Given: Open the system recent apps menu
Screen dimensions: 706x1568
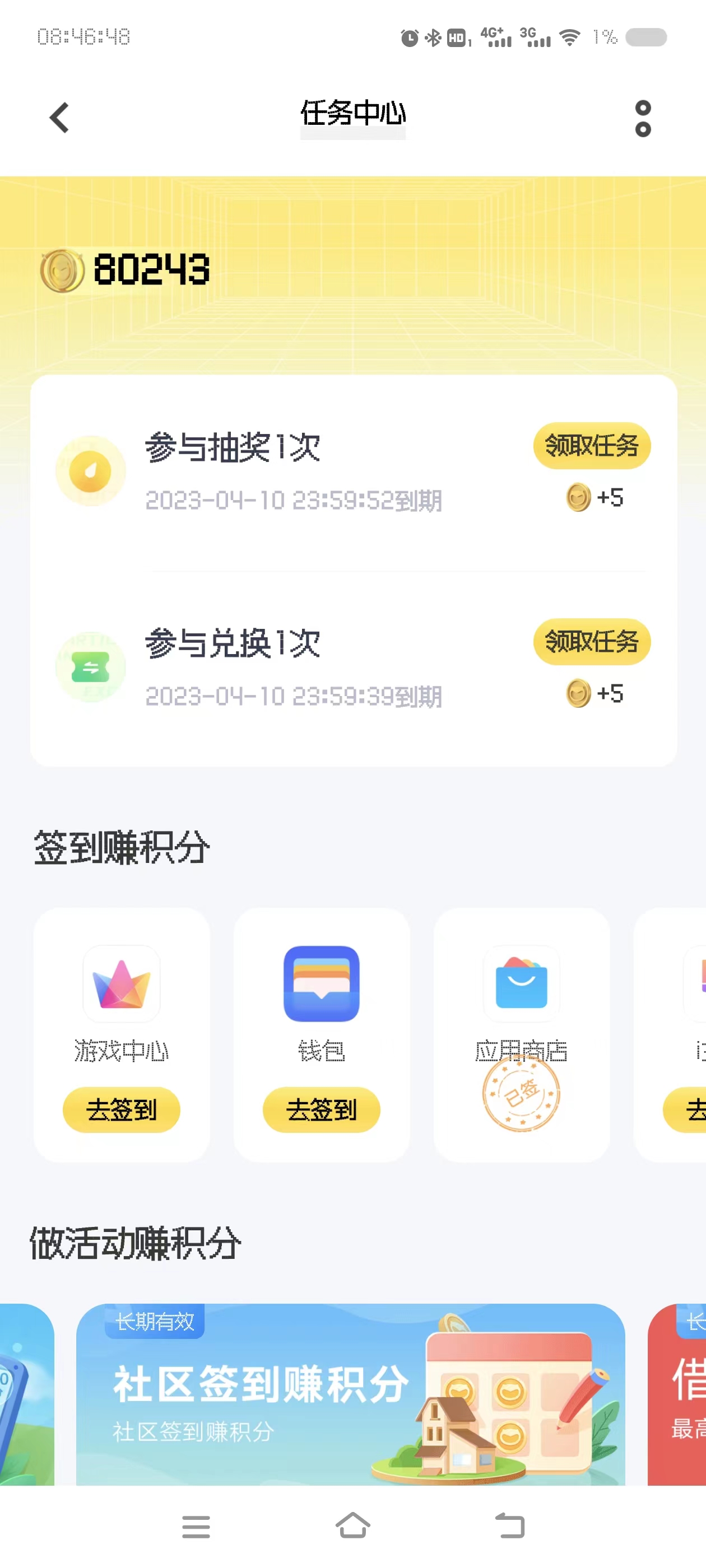Looking at the screenshot, I should (196, 1526).
